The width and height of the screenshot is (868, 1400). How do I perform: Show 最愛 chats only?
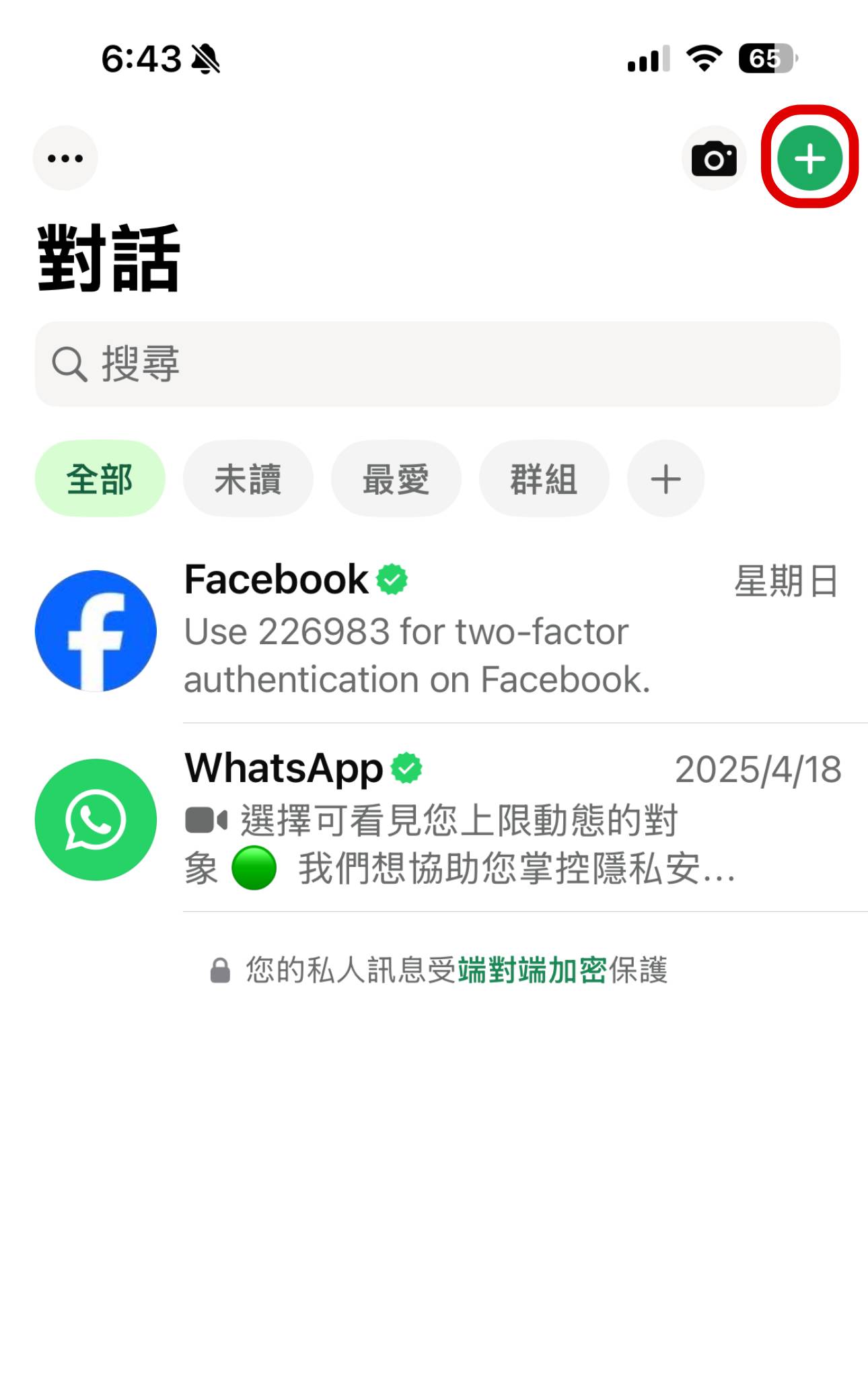tap(396, 479)
